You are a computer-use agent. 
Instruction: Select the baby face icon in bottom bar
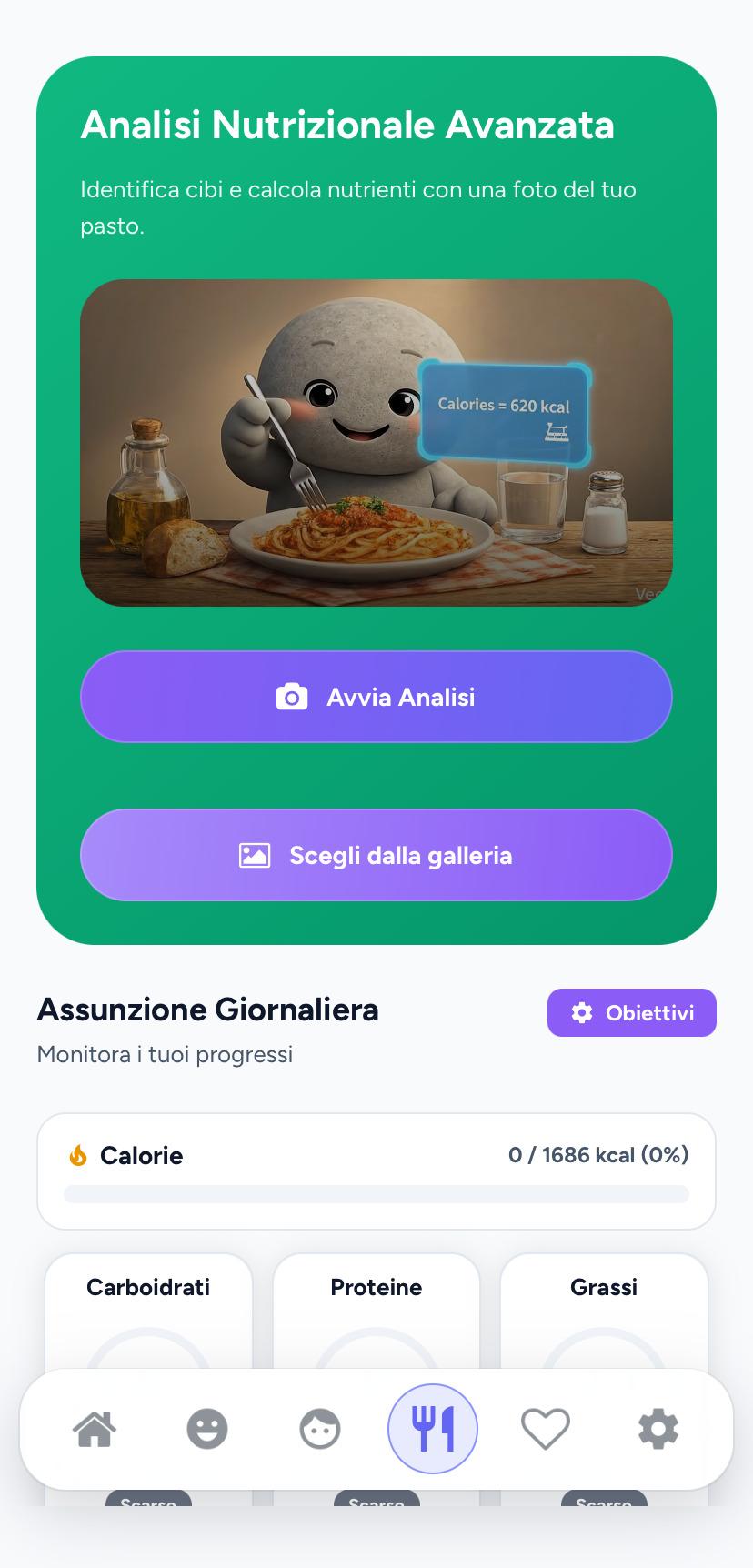(x=319, y=1428)
